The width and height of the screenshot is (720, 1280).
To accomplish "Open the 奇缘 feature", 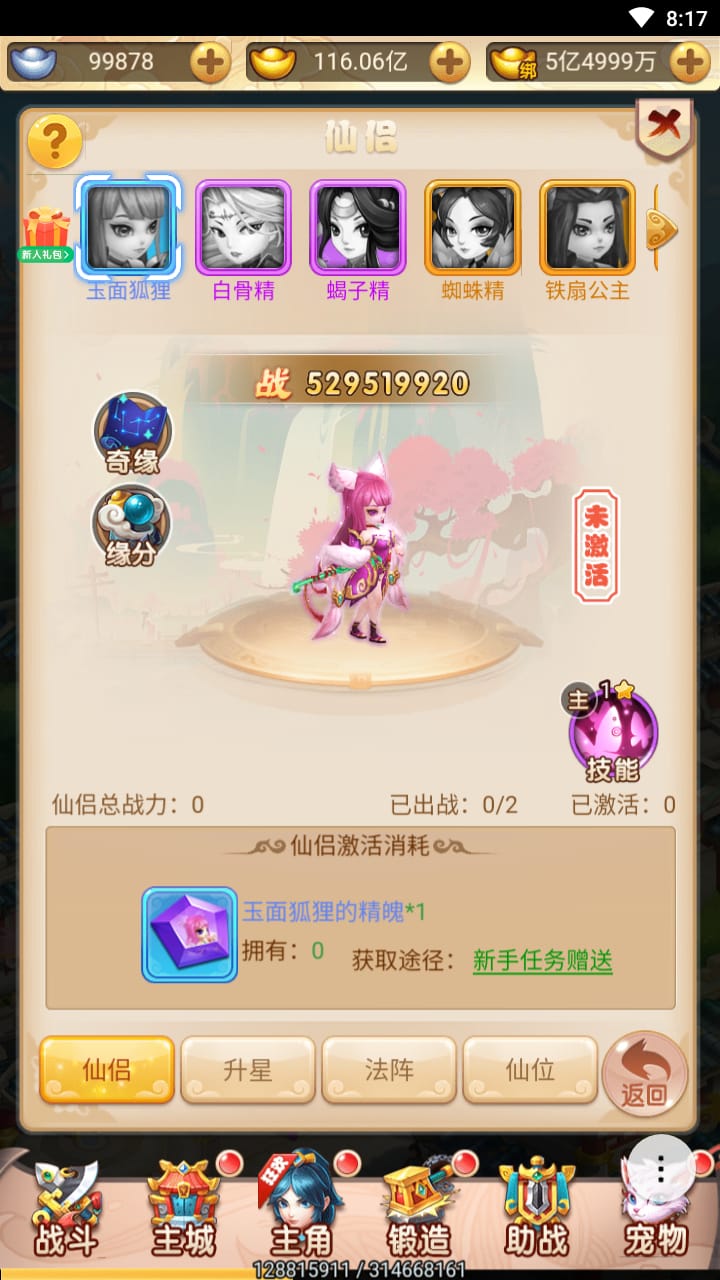I will (133, 432).
